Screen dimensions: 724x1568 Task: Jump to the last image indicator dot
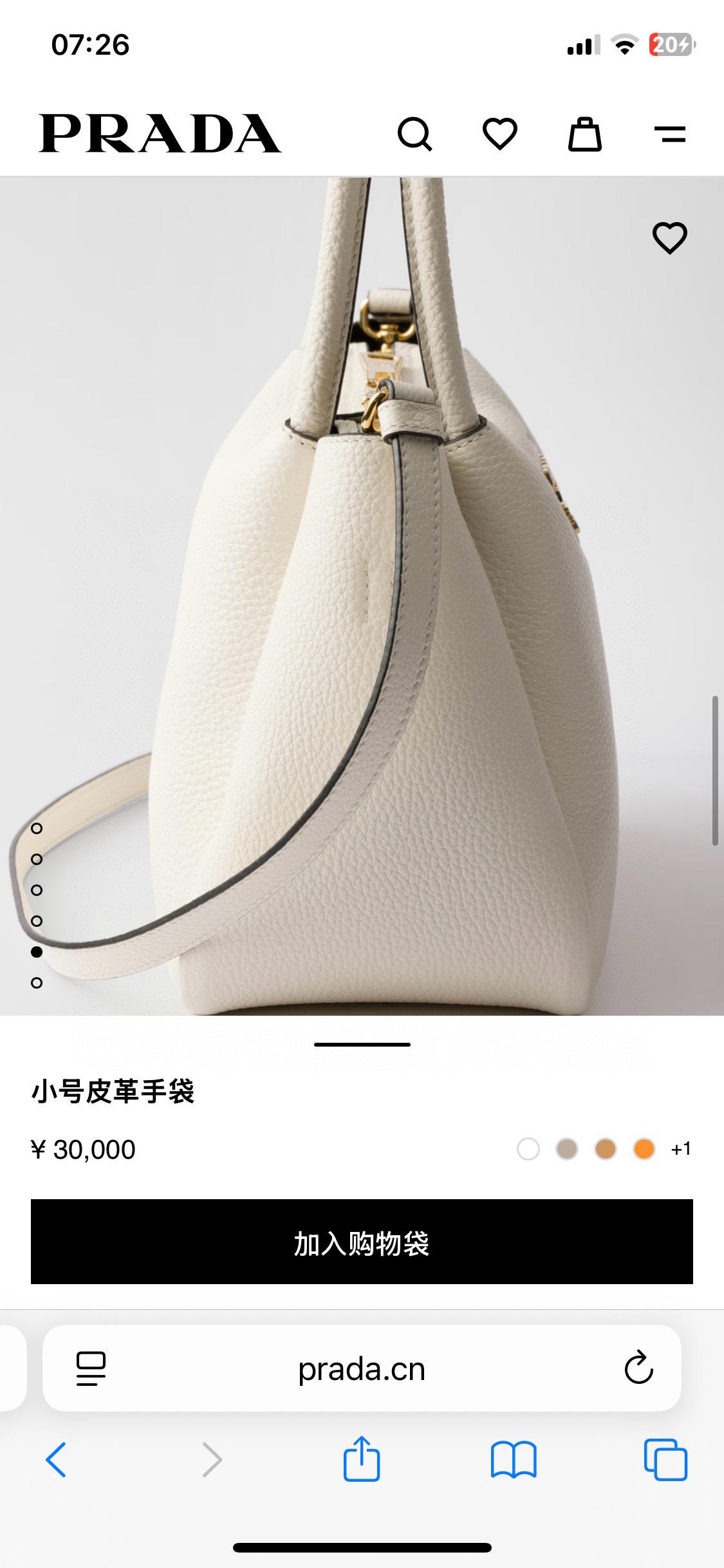pos(37,983)
